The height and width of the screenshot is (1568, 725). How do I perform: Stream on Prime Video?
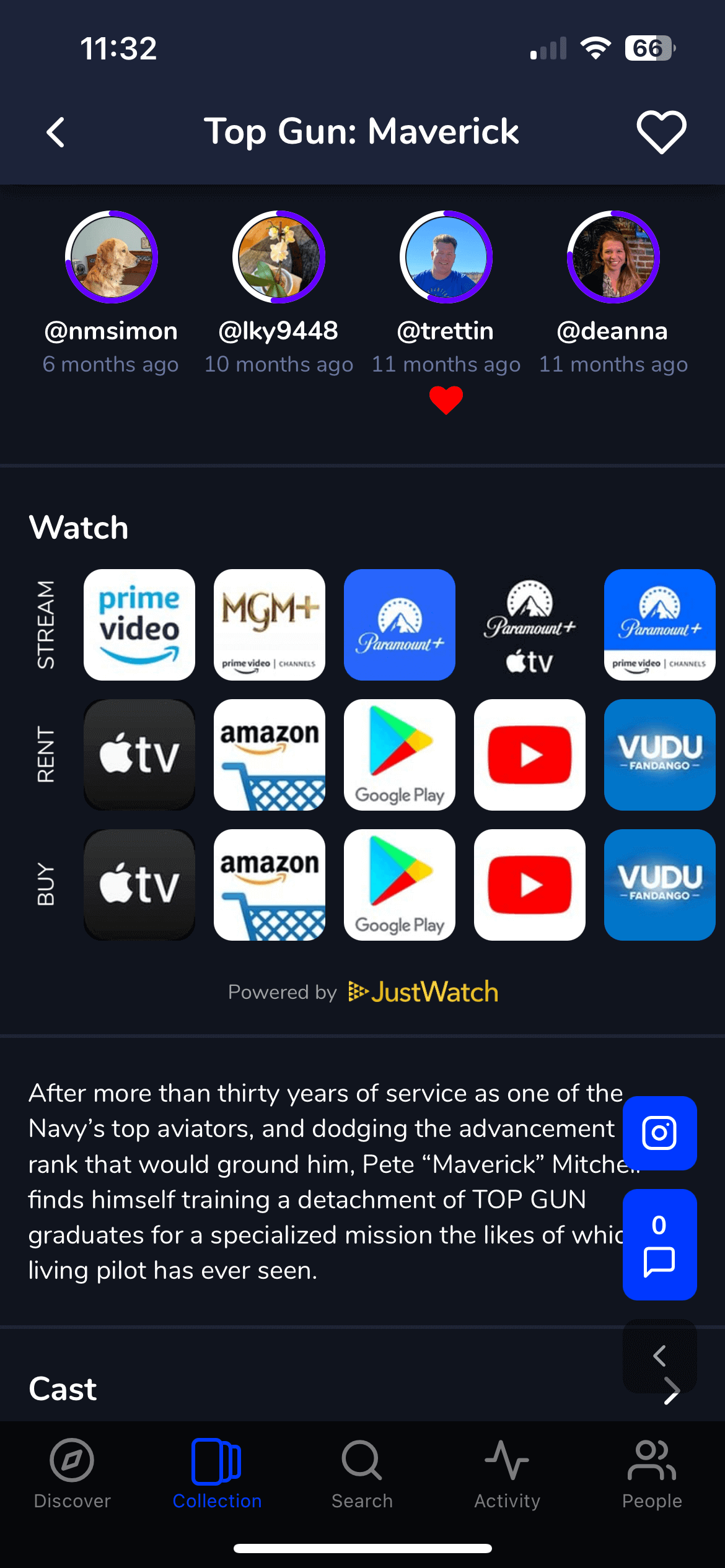coord(139,625)
